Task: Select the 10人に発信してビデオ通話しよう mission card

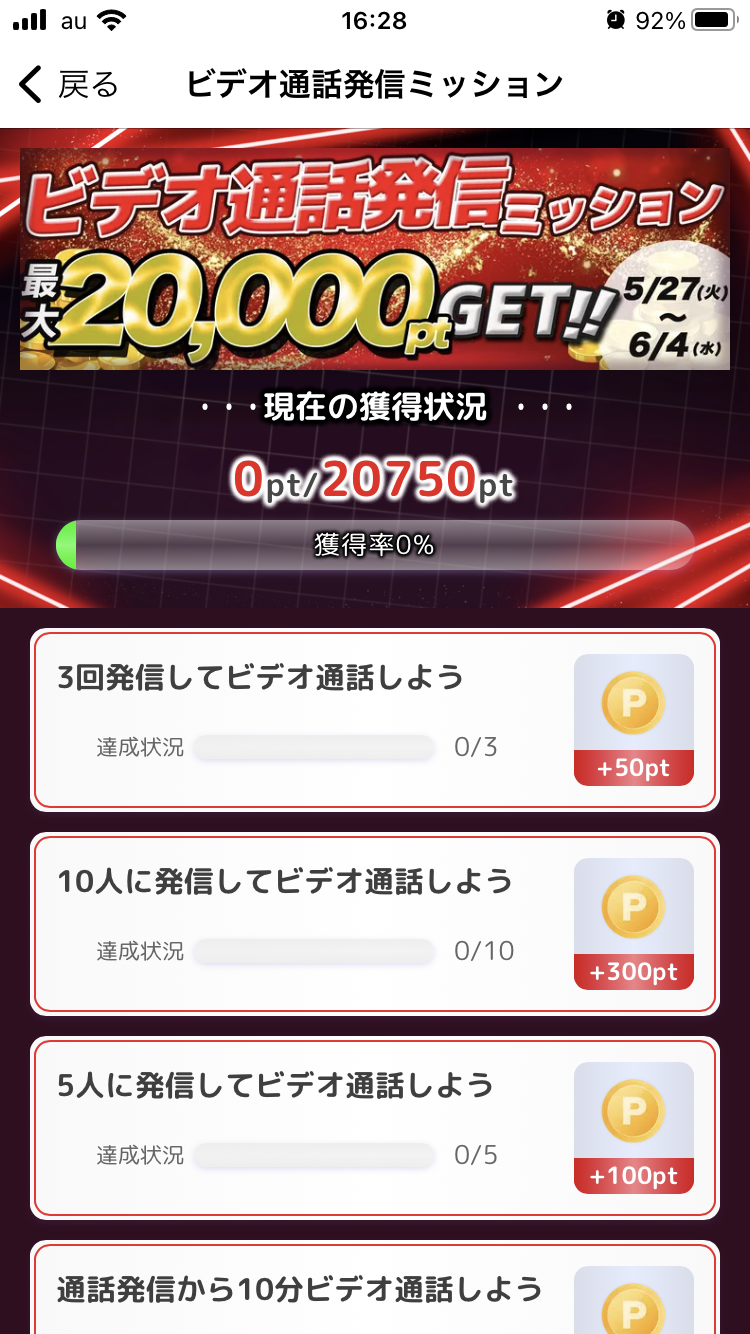Action: click(375, 923)
